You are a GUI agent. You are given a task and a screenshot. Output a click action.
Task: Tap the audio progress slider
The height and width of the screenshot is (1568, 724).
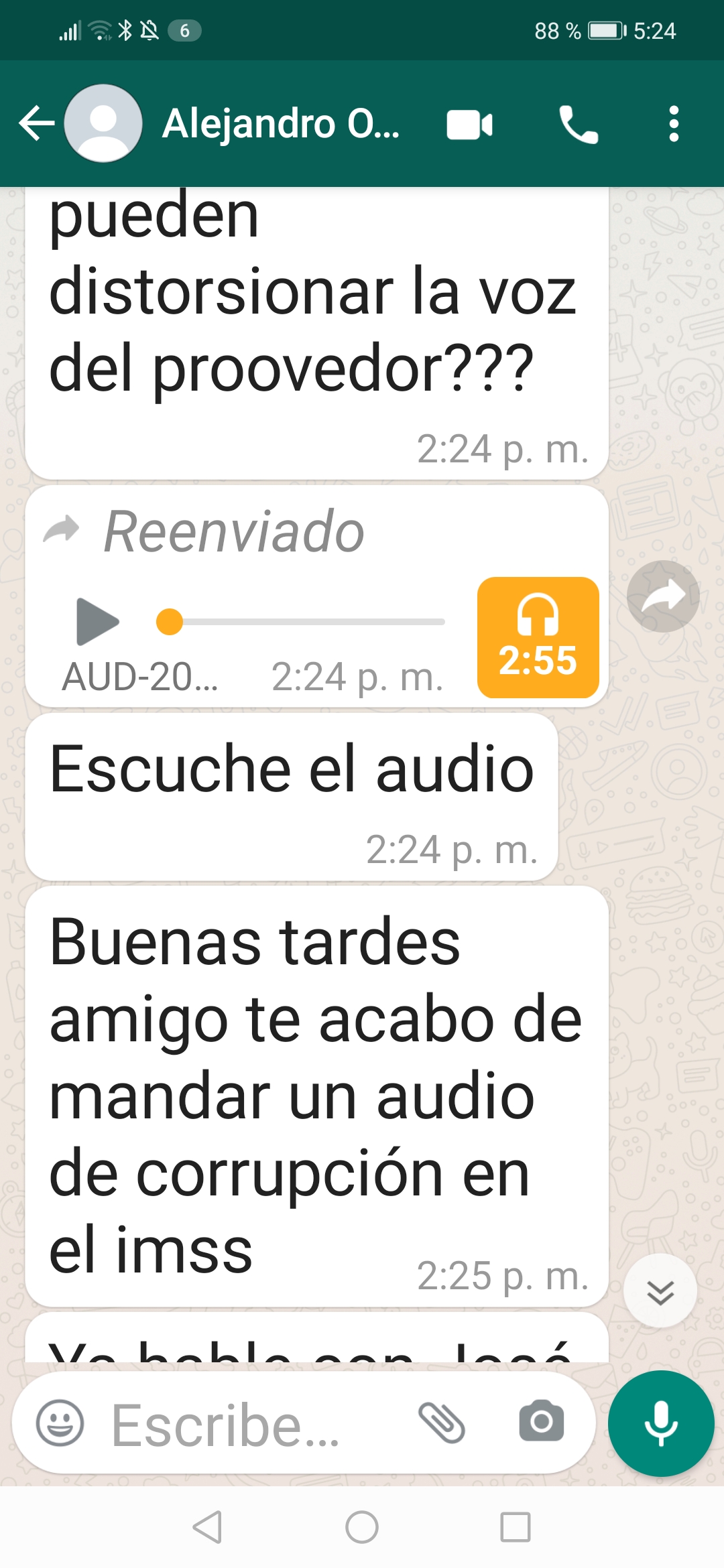click(308, 622)
